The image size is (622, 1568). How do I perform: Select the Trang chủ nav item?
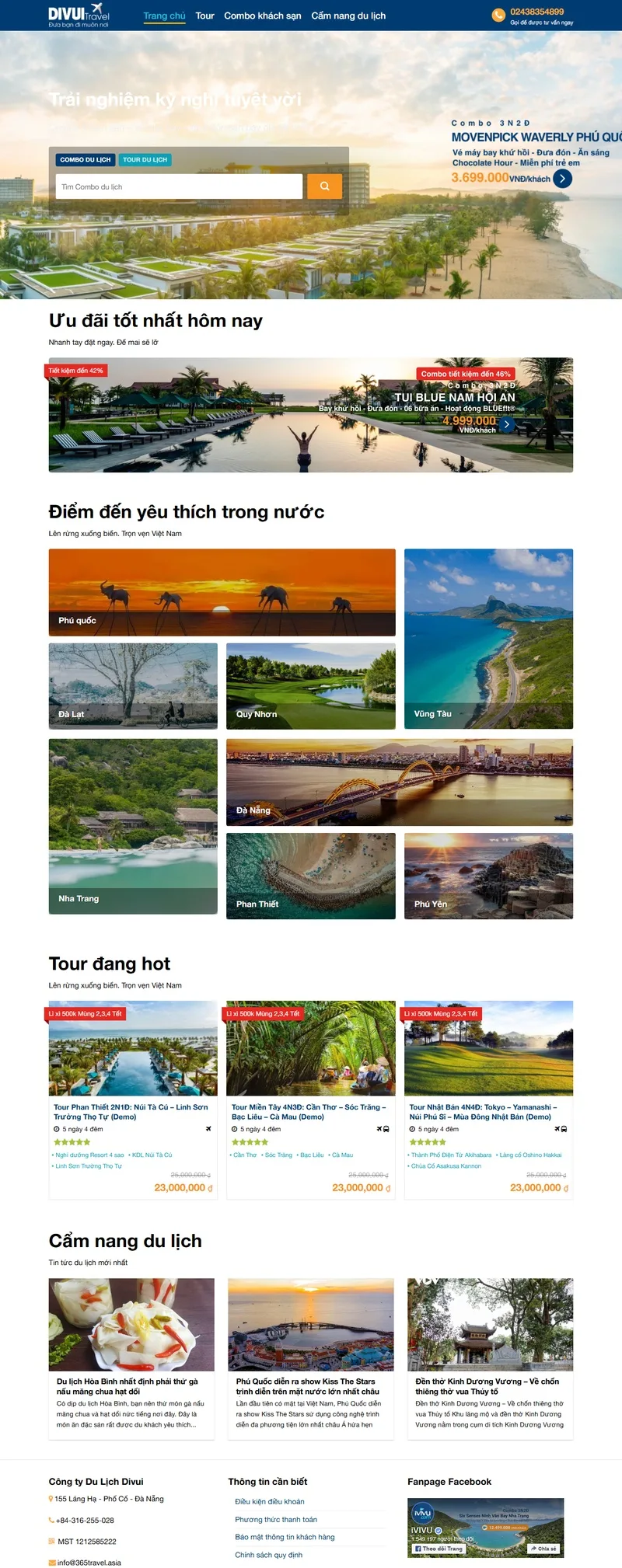[164, 16]
